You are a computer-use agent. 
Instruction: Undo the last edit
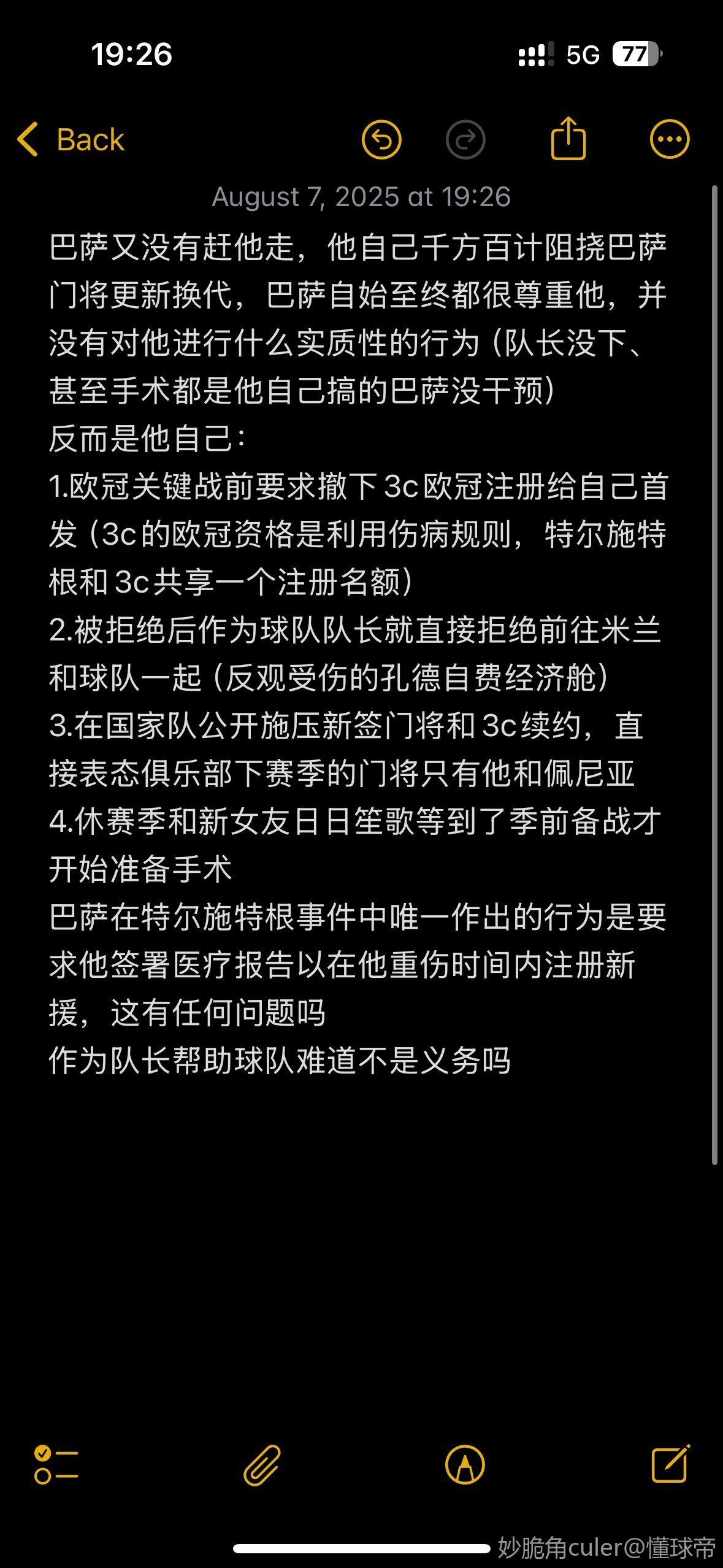381,140
